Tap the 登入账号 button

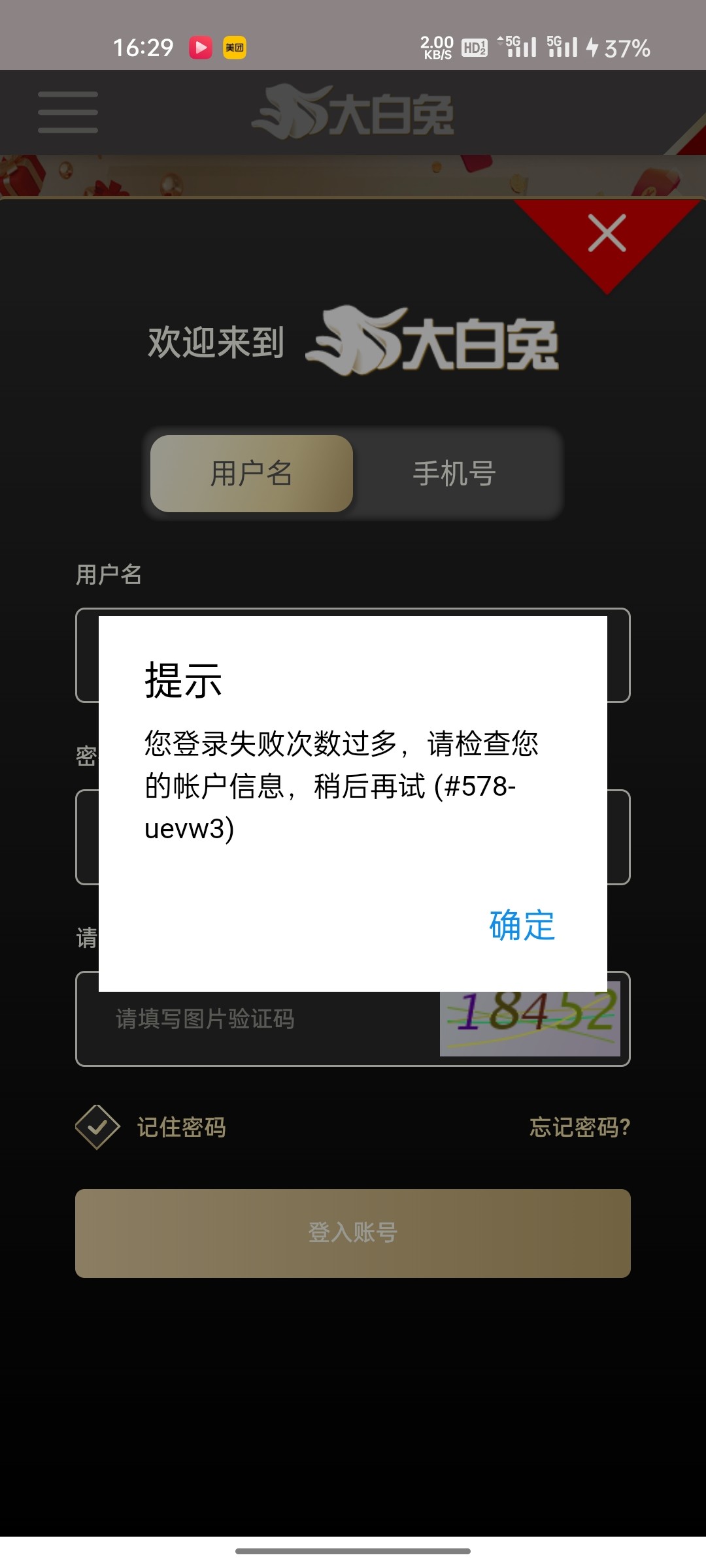tap(353, 1233)
